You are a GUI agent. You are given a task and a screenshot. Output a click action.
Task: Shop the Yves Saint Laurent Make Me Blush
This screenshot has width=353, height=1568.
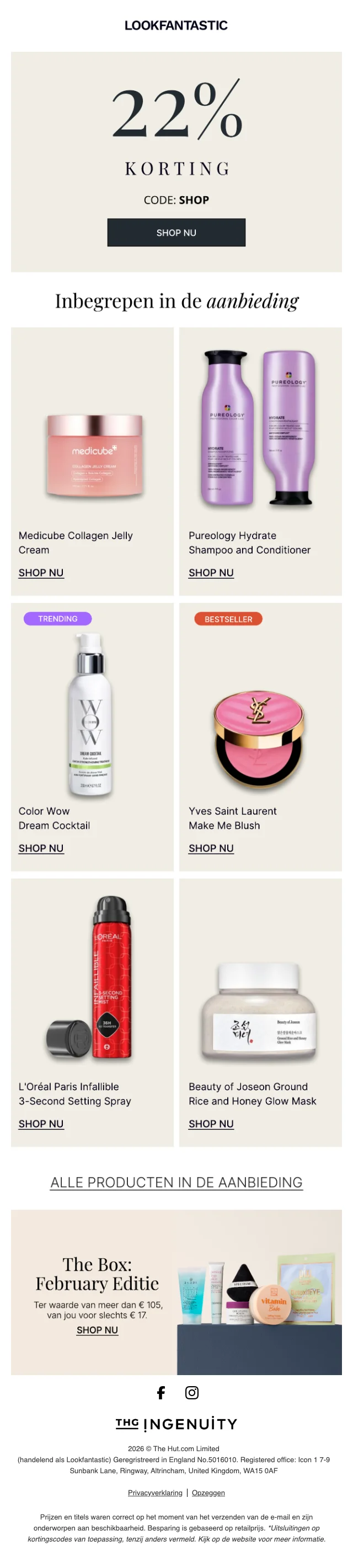click(211, 849)
